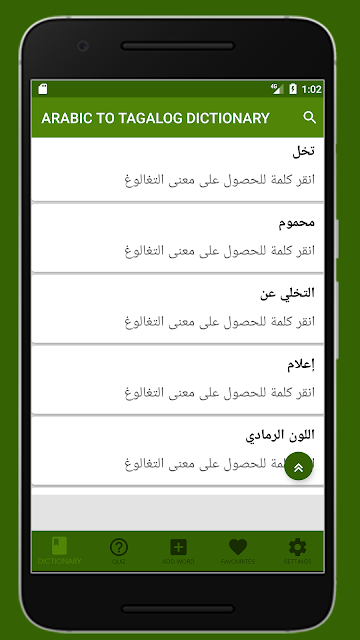Viewport: 360px width, 640px height.
Task: Open the word تخل entry
Action: point(178,169)
